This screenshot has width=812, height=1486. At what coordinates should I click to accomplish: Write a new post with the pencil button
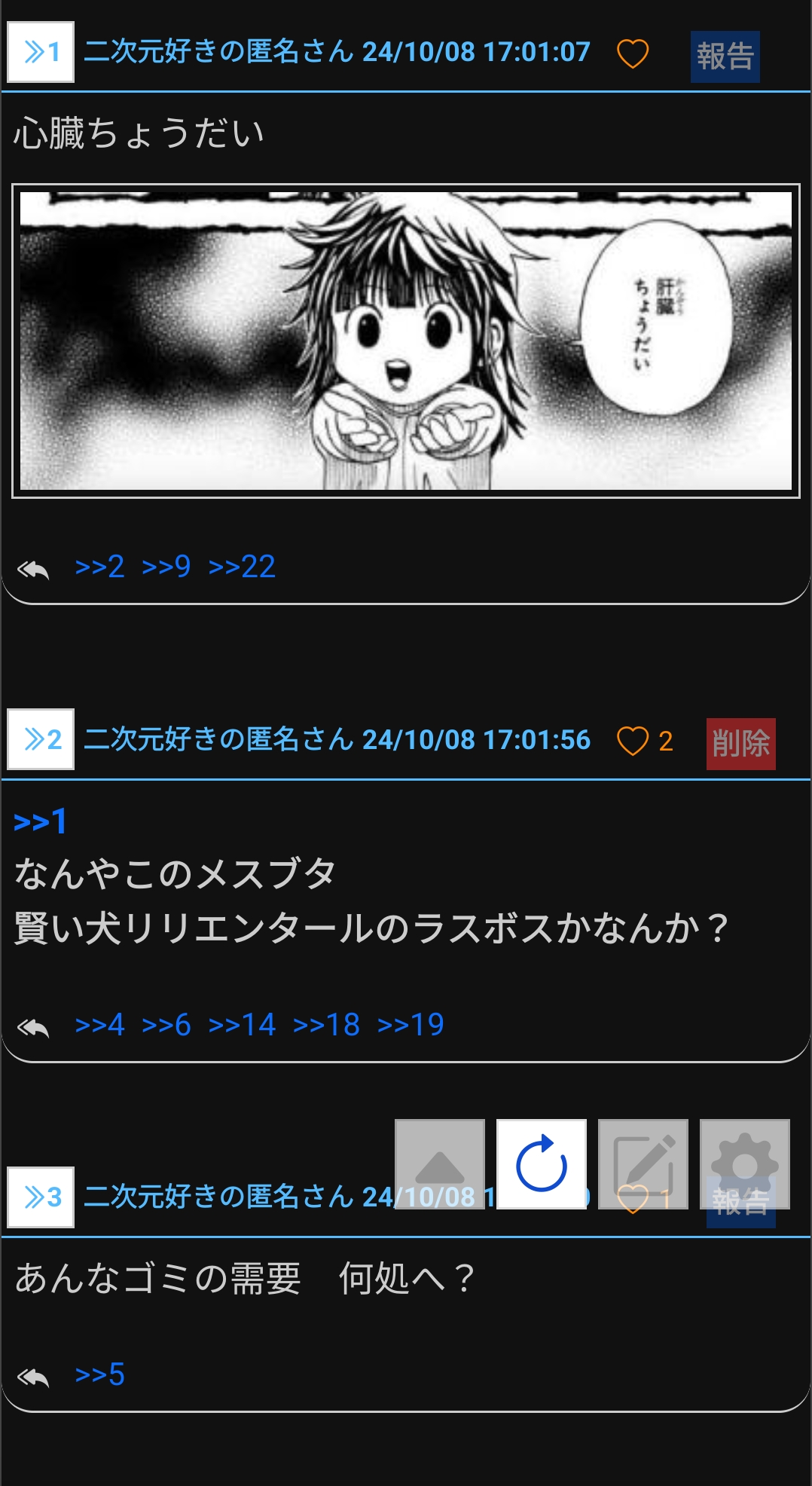pyautogui.click(x=643, y=1164)
